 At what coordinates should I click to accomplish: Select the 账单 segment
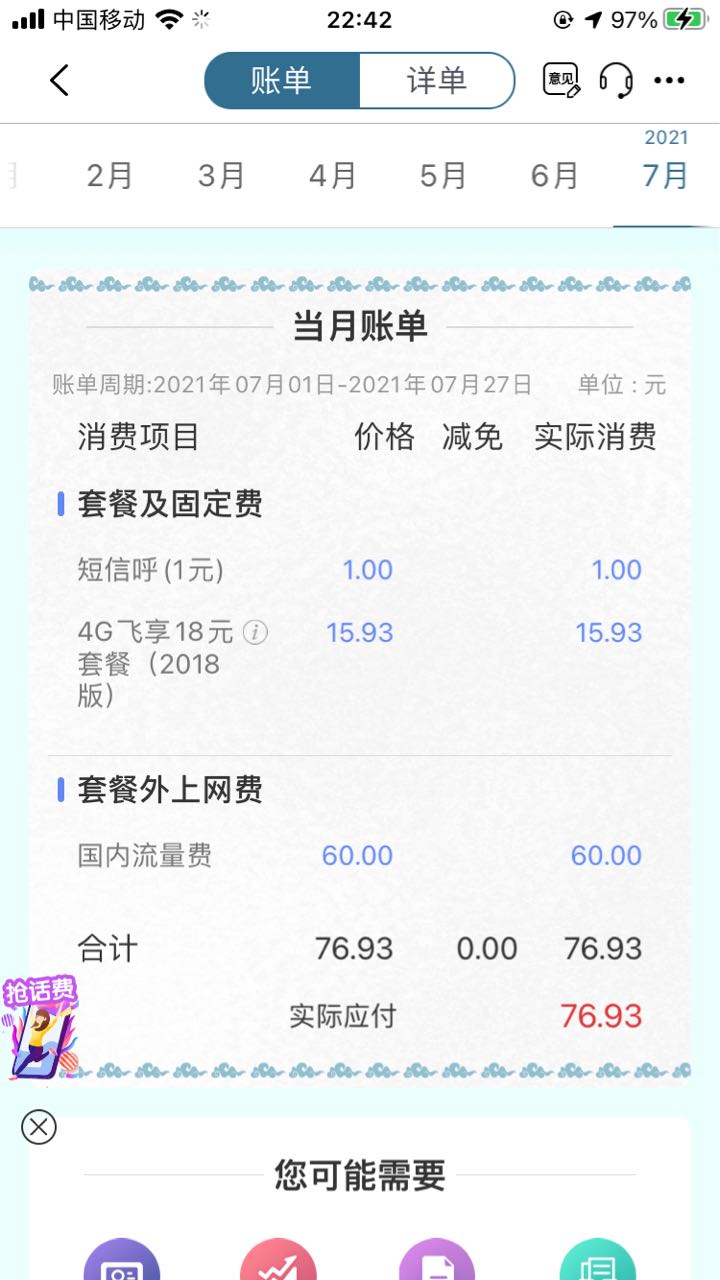[281, 80]
